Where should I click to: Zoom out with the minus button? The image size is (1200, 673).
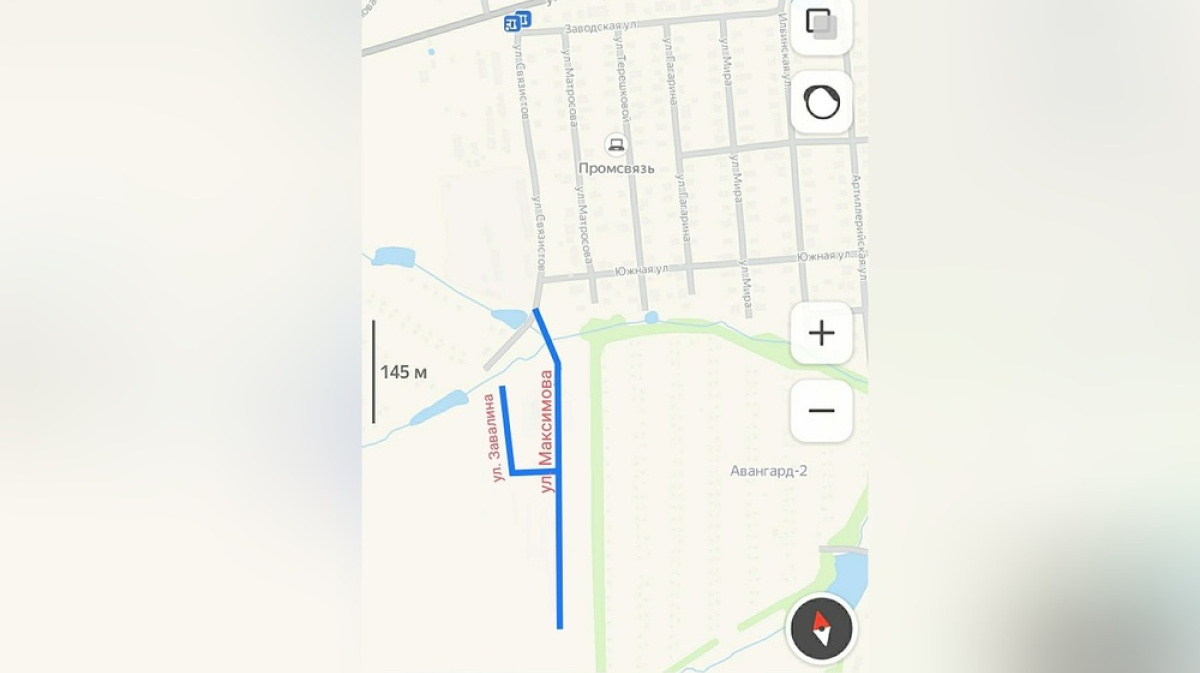pos(821,410)
